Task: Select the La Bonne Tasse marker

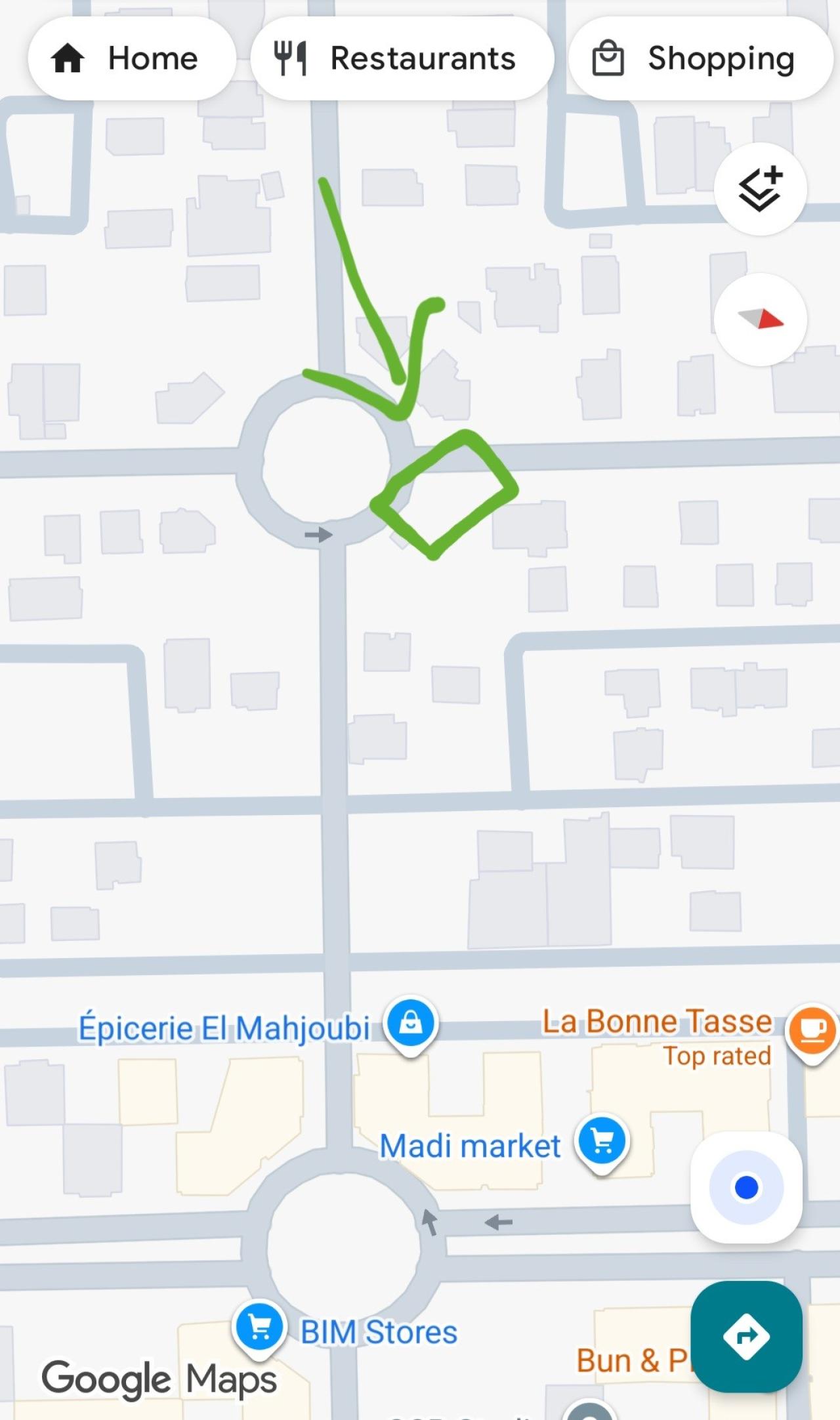Action: tap(812, 1031)
